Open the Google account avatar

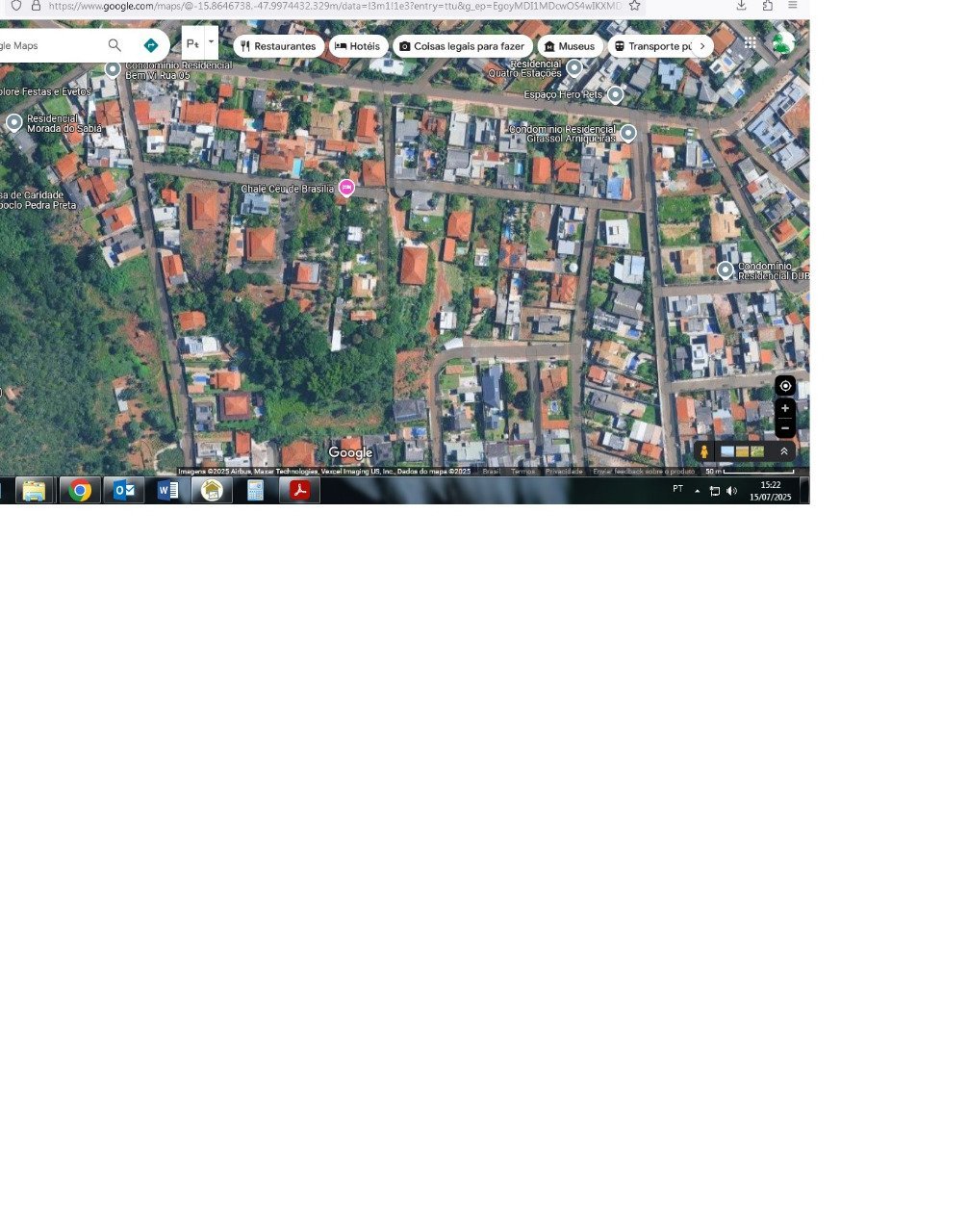click(783, 42)
